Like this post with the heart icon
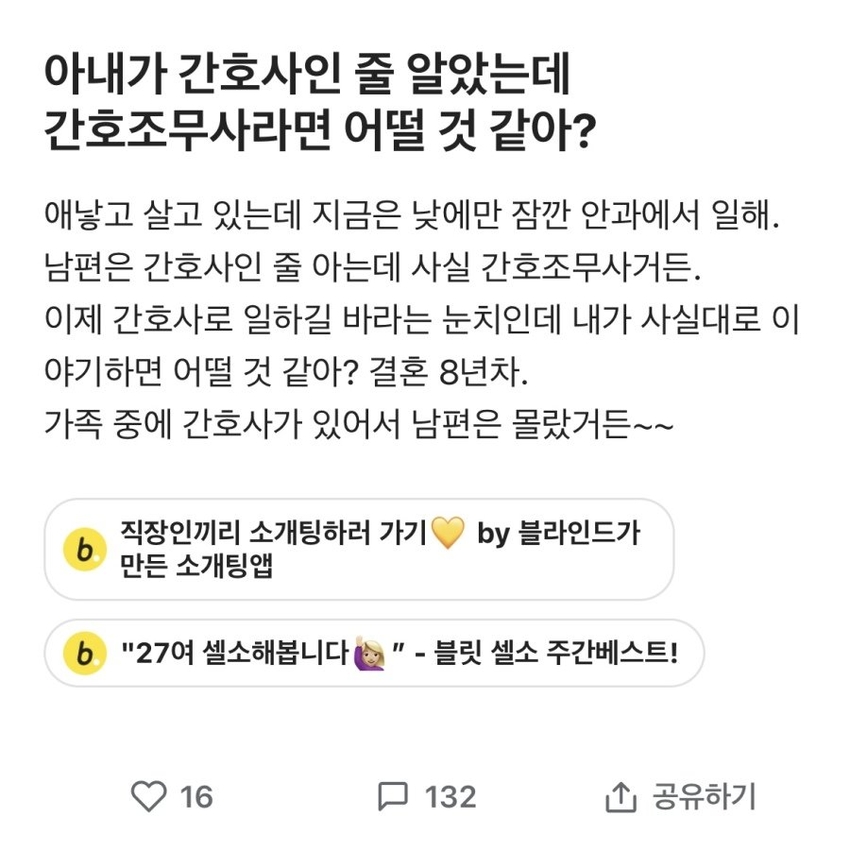 (149, 796)
